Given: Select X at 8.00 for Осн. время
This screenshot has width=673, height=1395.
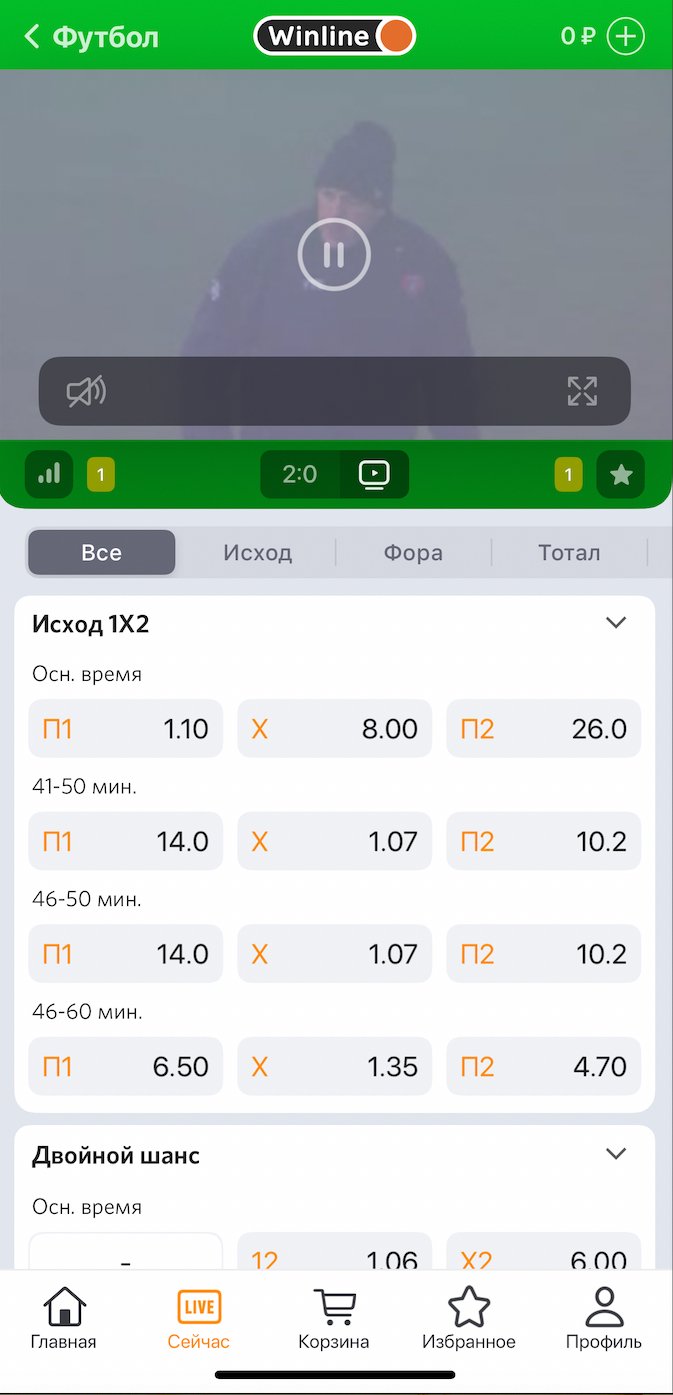Looking at the screenshot, I should click(334, 729).
